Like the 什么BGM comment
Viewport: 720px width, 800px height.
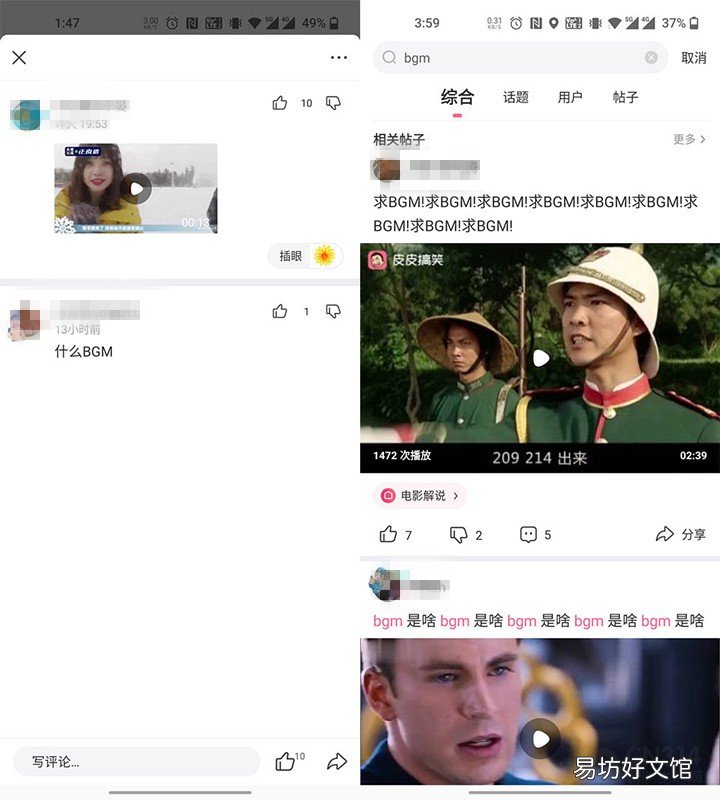point(280,312)
